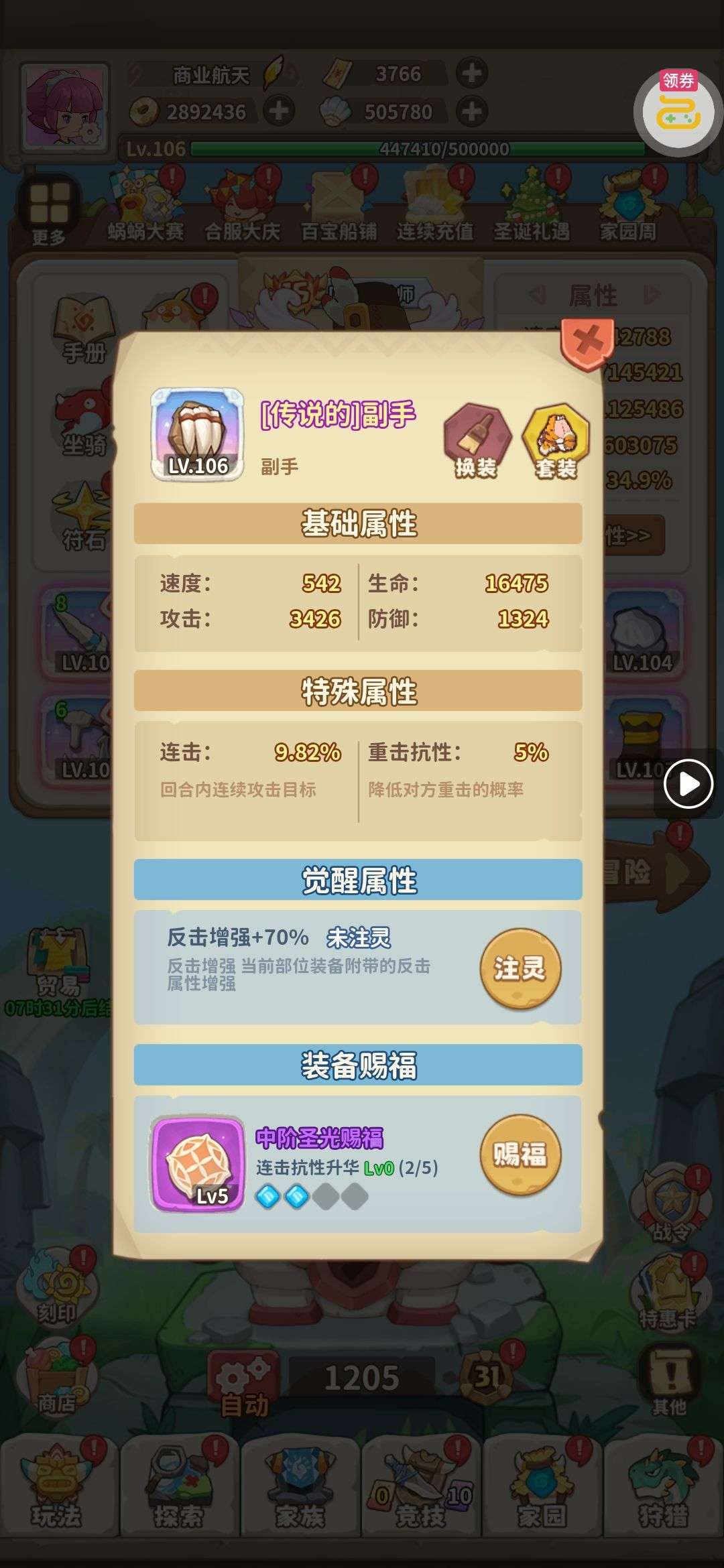Open the 套装 set button
This screenshot has width=724, height=1568.
(556, 440)
